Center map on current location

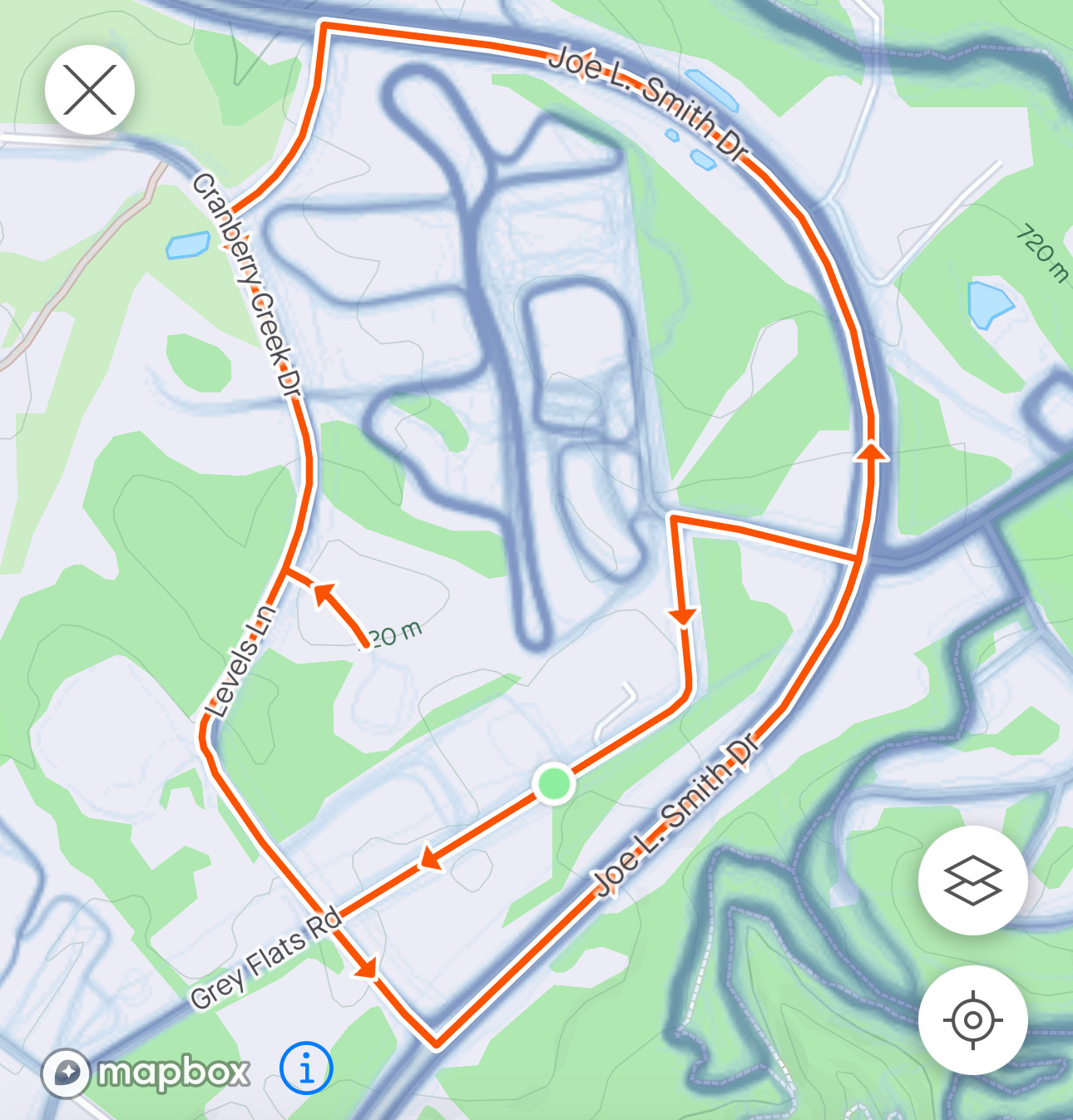click(972, 1019)
